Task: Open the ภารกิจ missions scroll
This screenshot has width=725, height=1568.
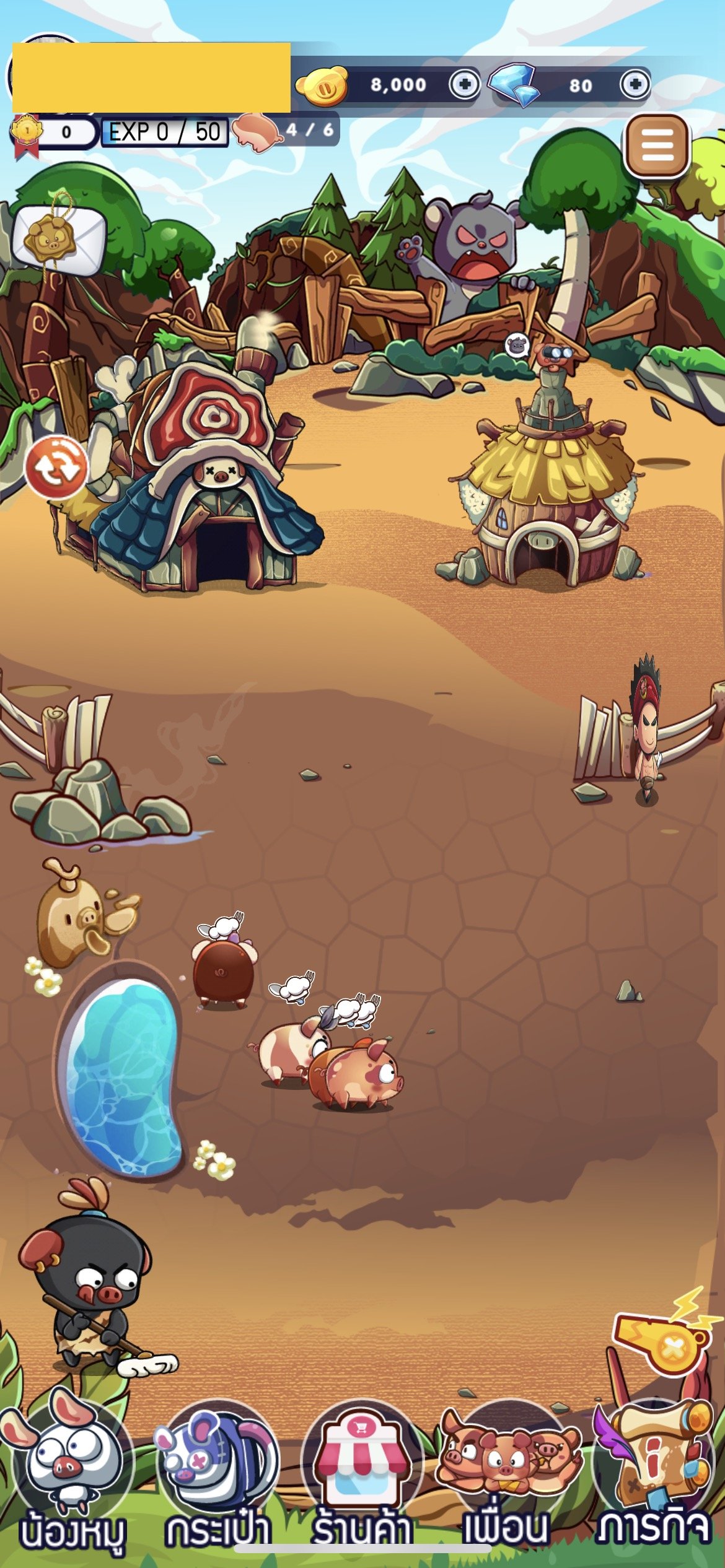Action: (x=654, y=1474)
